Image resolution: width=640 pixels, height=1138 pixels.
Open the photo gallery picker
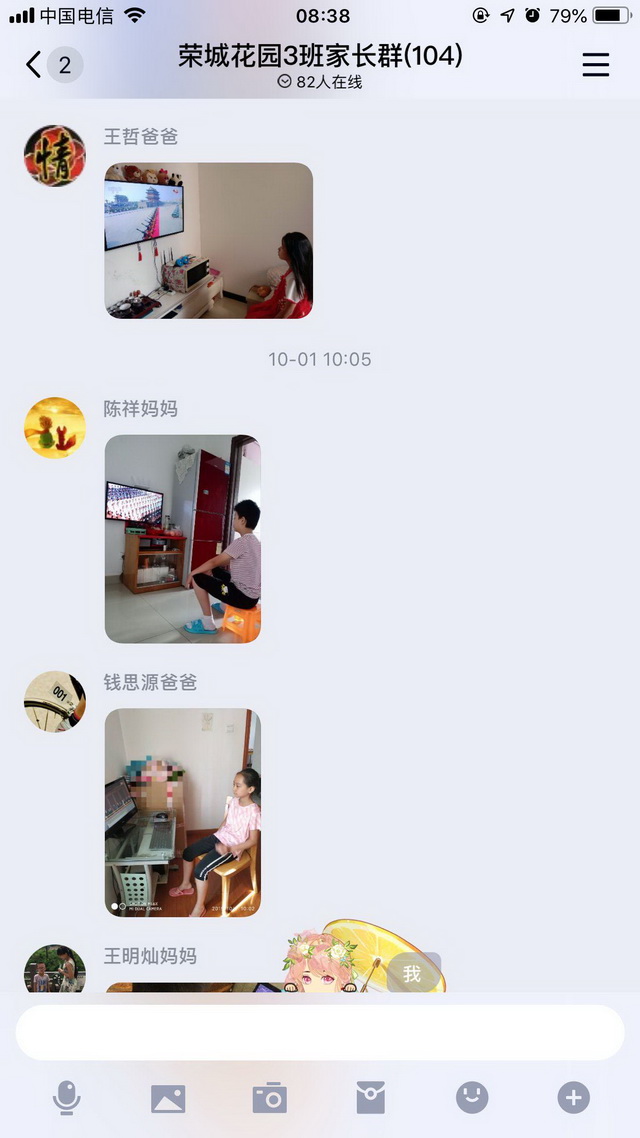[x=168, y=1098]
